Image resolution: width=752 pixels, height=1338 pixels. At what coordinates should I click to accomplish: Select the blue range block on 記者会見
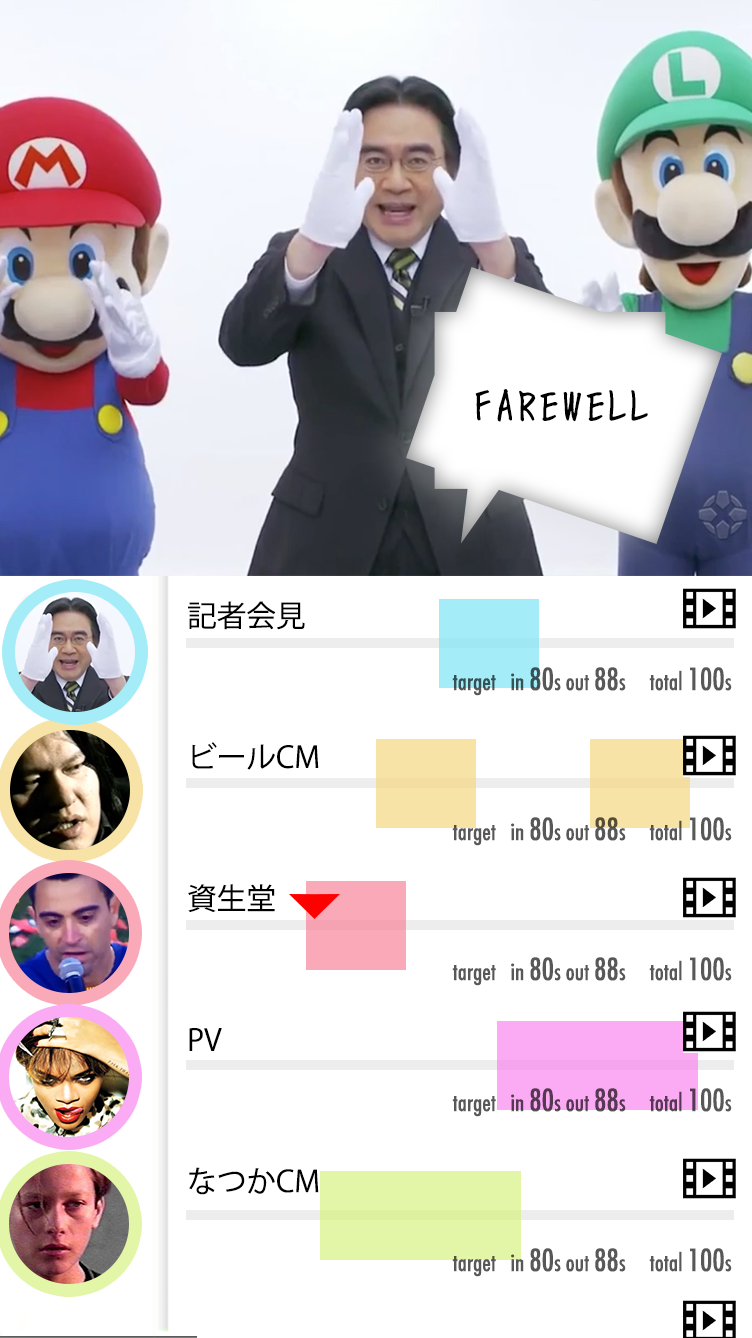pos(489,643)
